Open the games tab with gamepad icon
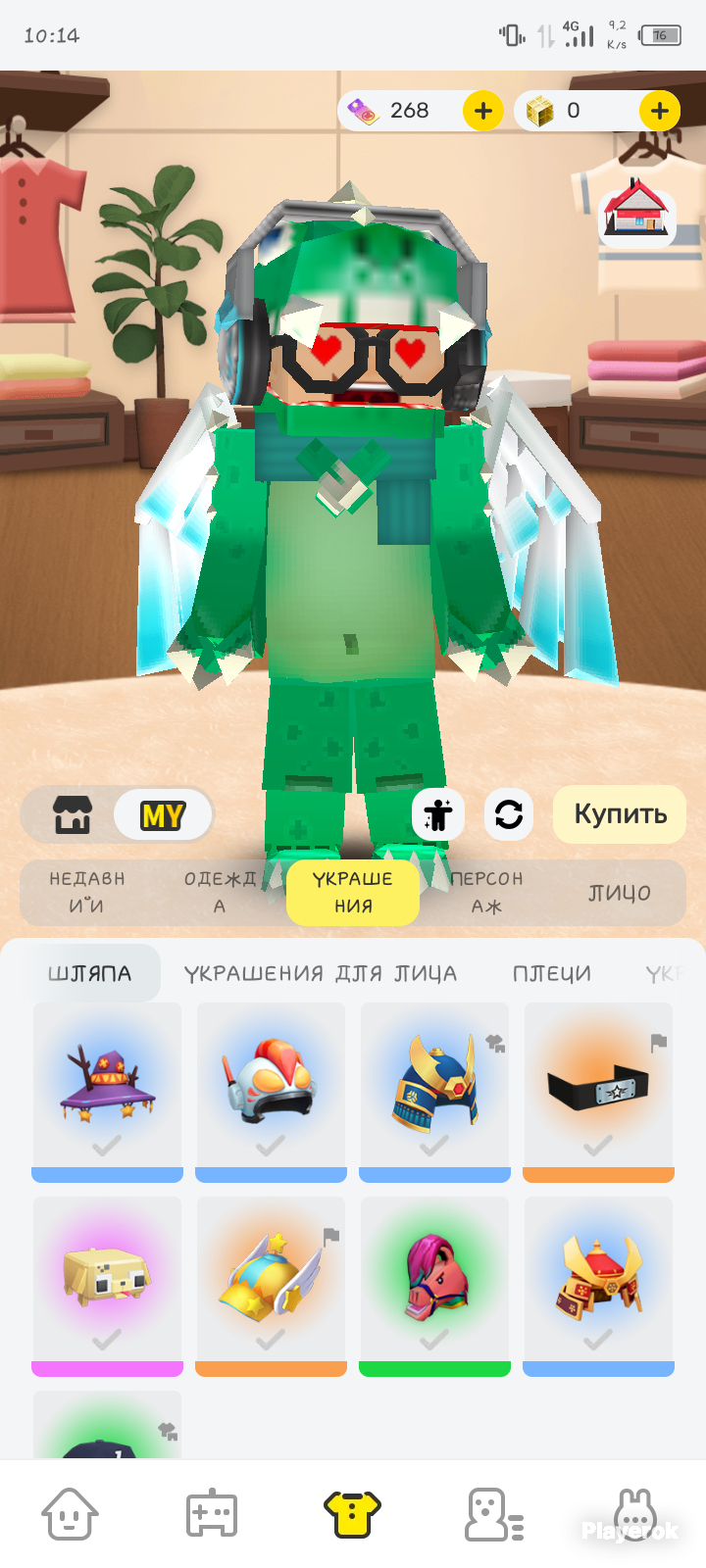This screenshot has width=706, height=1568. pyautogui.click(x=212, y=1513)
